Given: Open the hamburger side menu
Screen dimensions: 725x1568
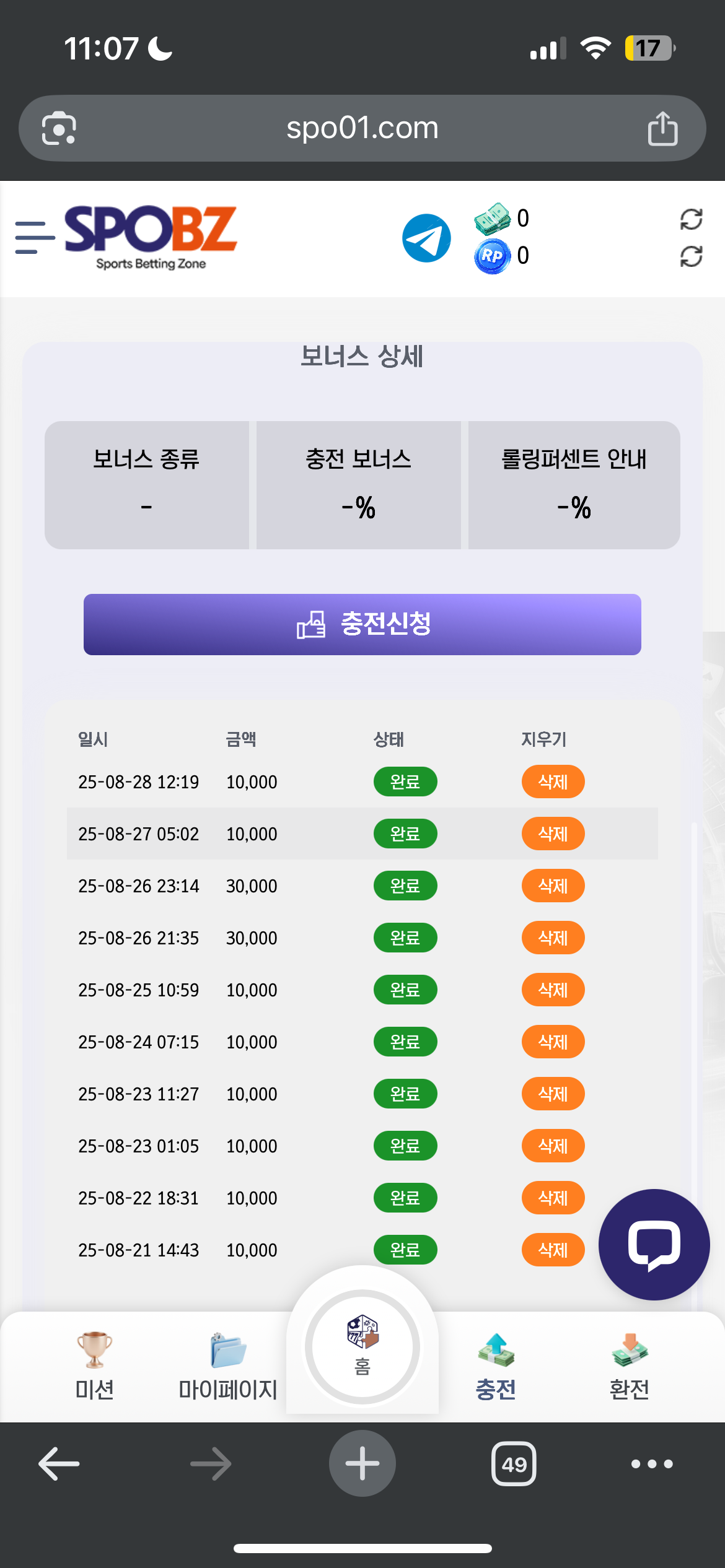Looking at the screenshot, I should click(x=35, y=237).
